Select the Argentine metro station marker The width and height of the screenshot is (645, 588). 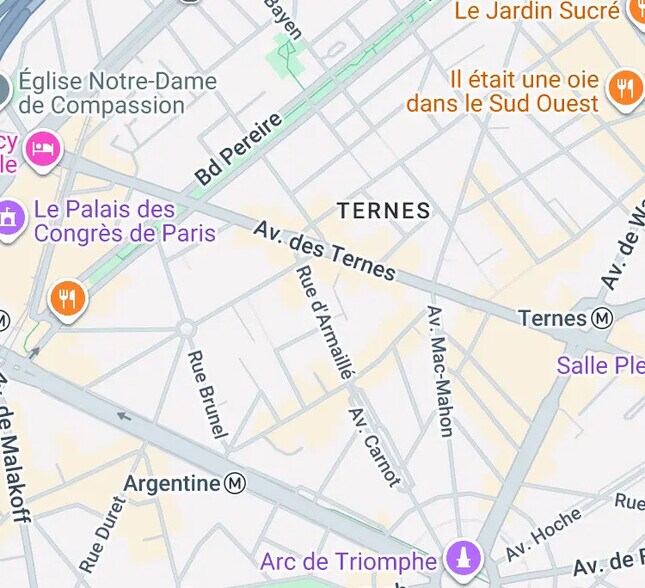point(235,484)
